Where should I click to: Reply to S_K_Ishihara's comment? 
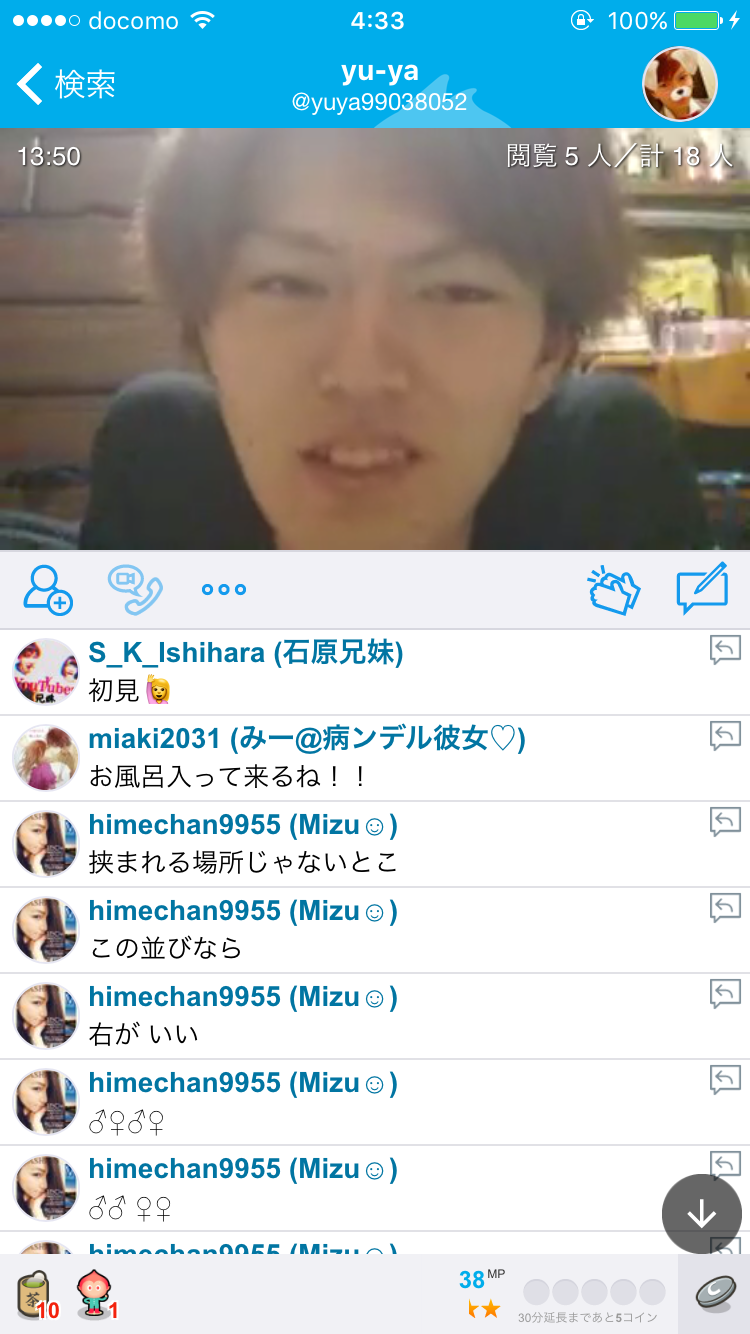[x=725, y=650]
